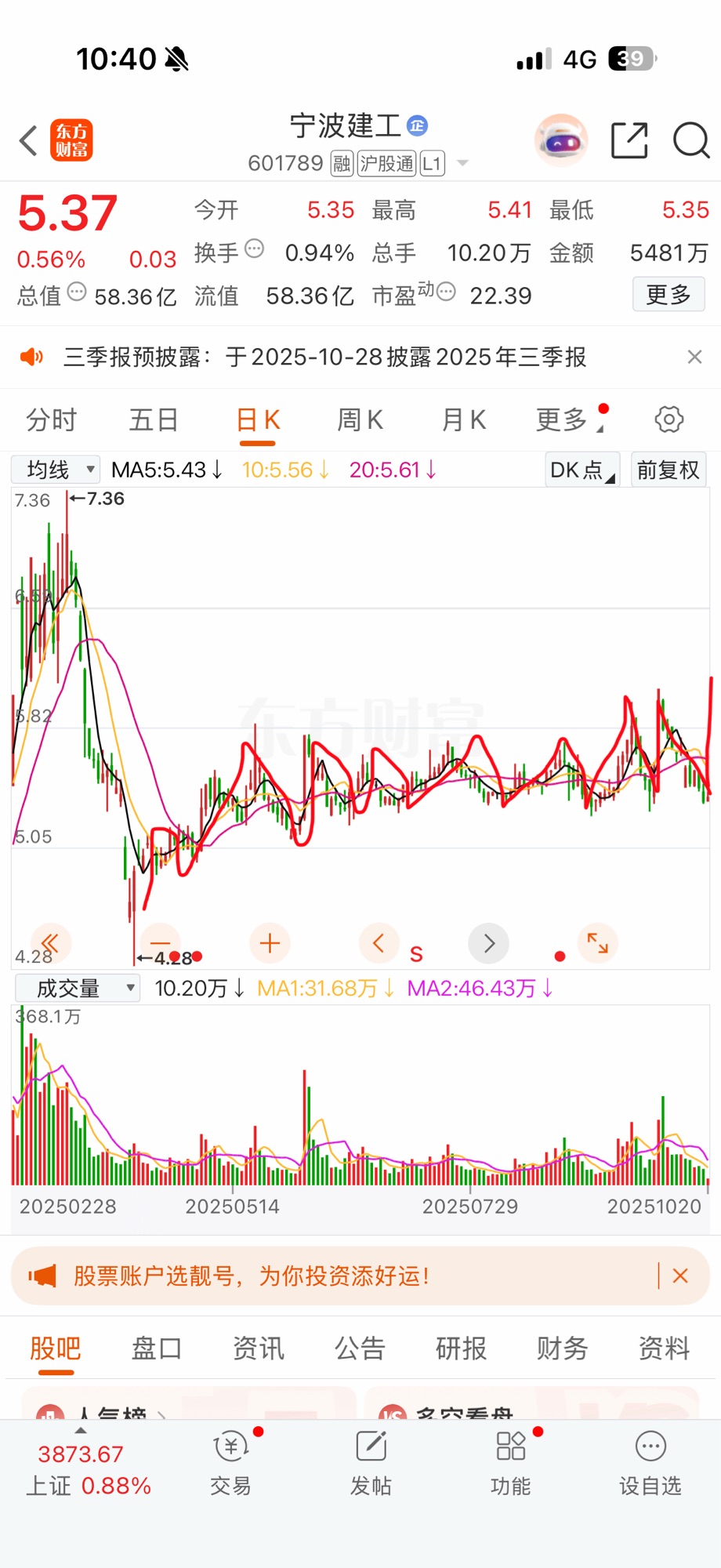
Task: Open the search magnifier
Action: tap(690, 141)
